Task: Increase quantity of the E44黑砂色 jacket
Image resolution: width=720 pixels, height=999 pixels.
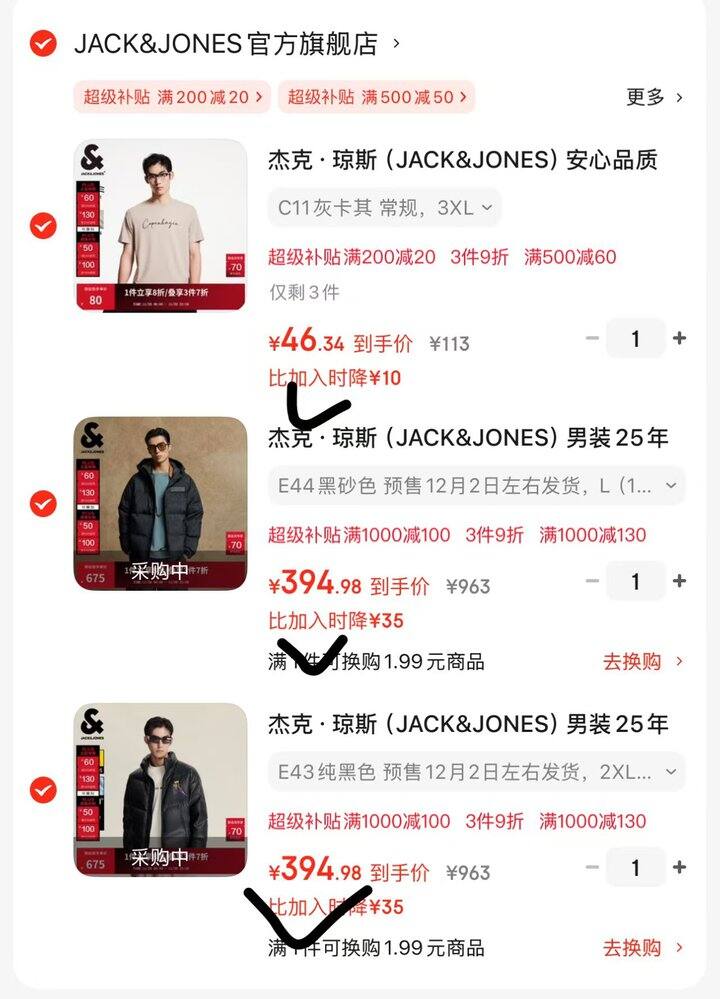Action: [x=680, y=581]
